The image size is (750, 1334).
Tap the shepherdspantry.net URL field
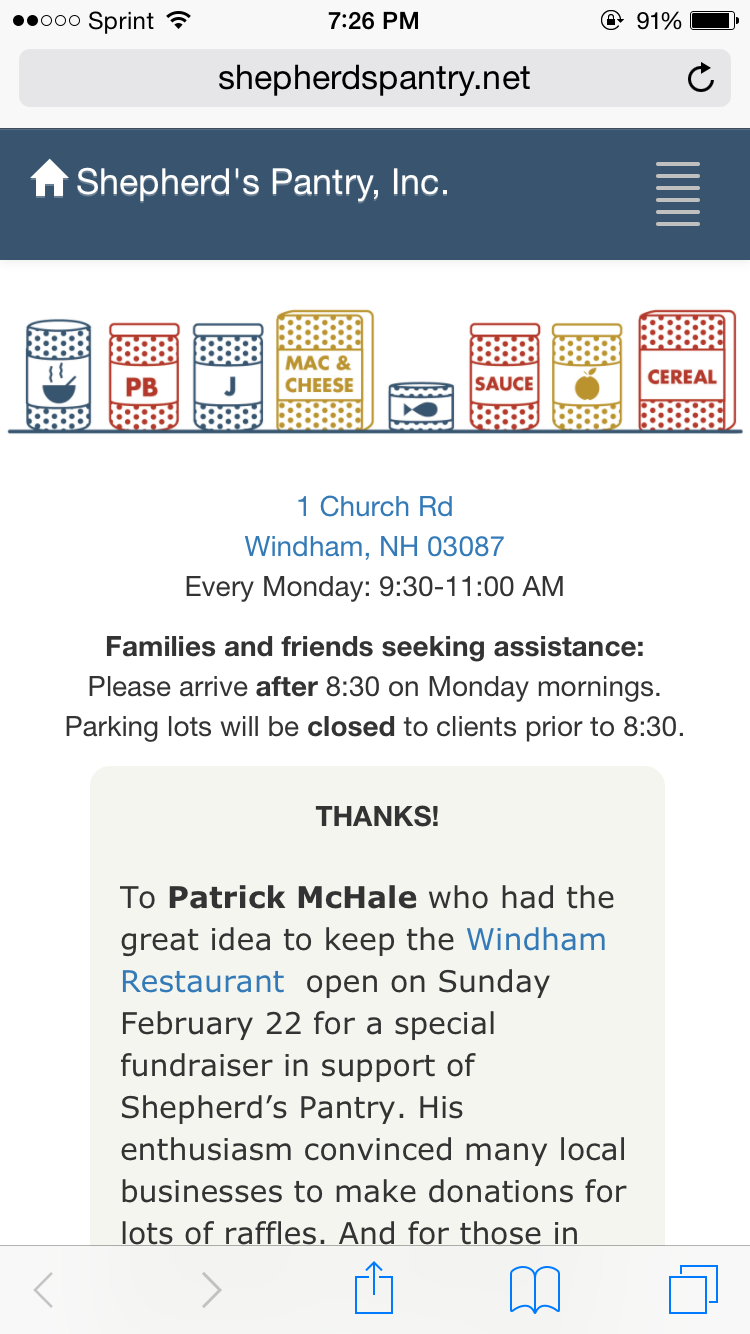click(x=375, y=78)
